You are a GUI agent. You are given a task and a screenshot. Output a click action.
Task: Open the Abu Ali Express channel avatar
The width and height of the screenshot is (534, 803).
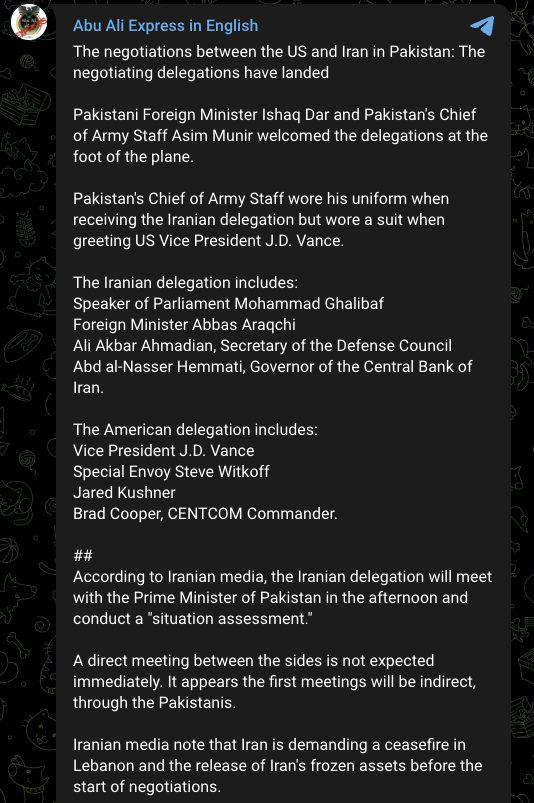coord(29,22)
